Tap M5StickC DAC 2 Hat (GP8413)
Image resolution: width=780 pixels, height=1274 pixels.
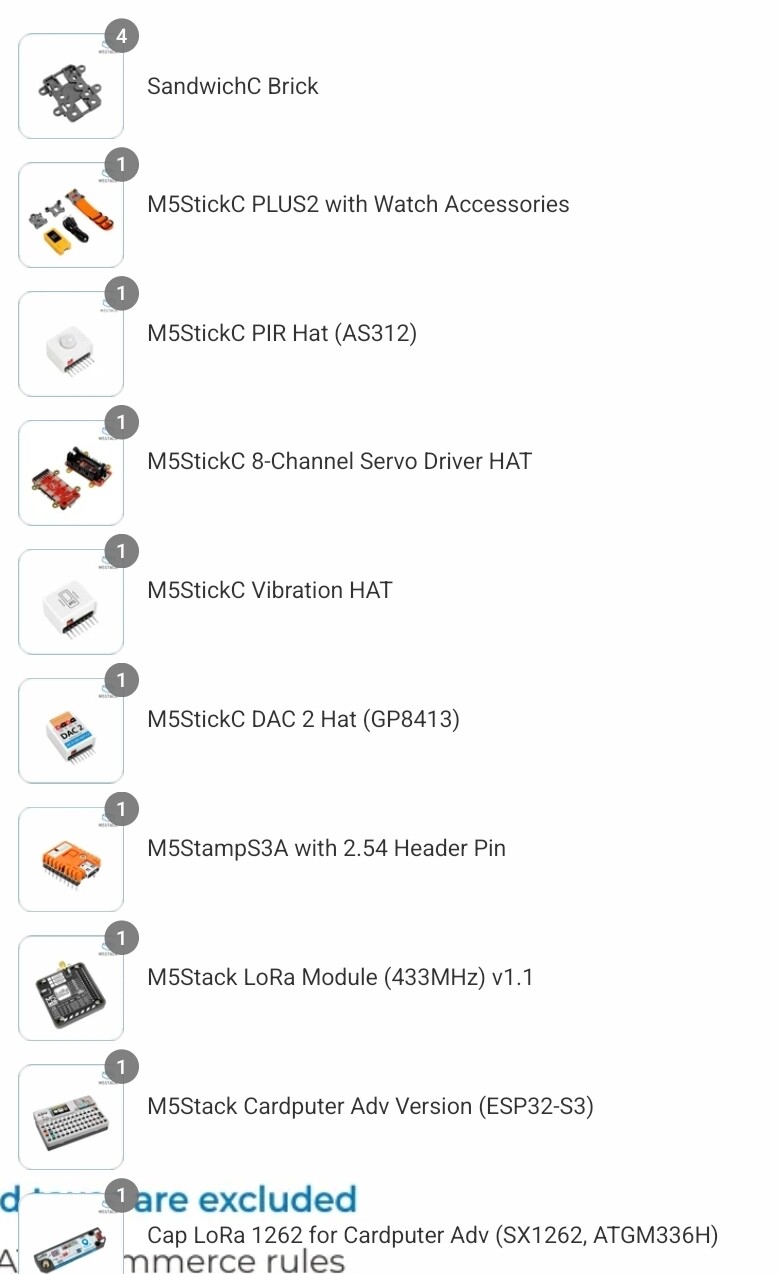[303, 719]
